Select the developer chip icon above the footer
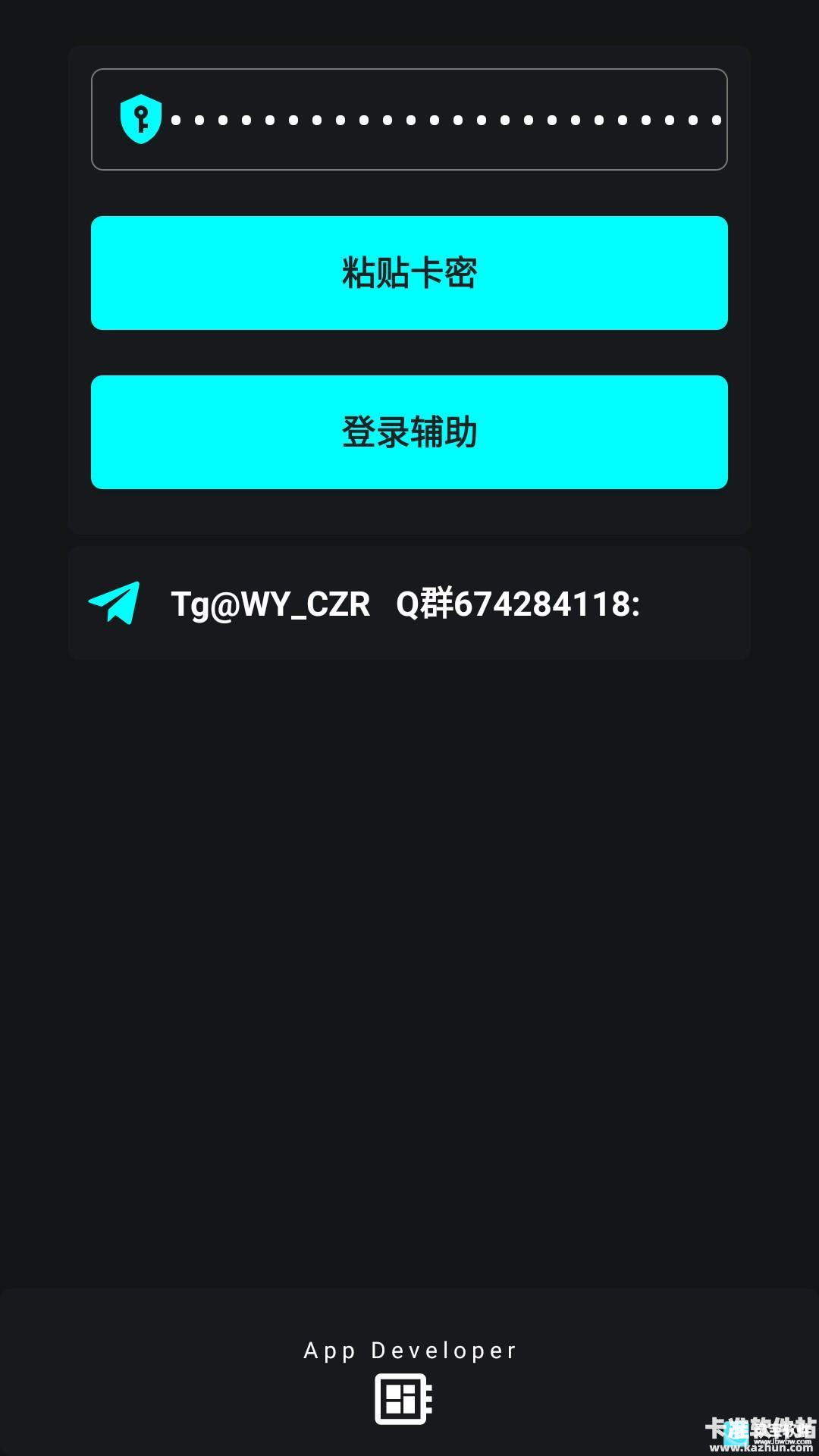The image size is (819, 1456). click(404, 1399)
